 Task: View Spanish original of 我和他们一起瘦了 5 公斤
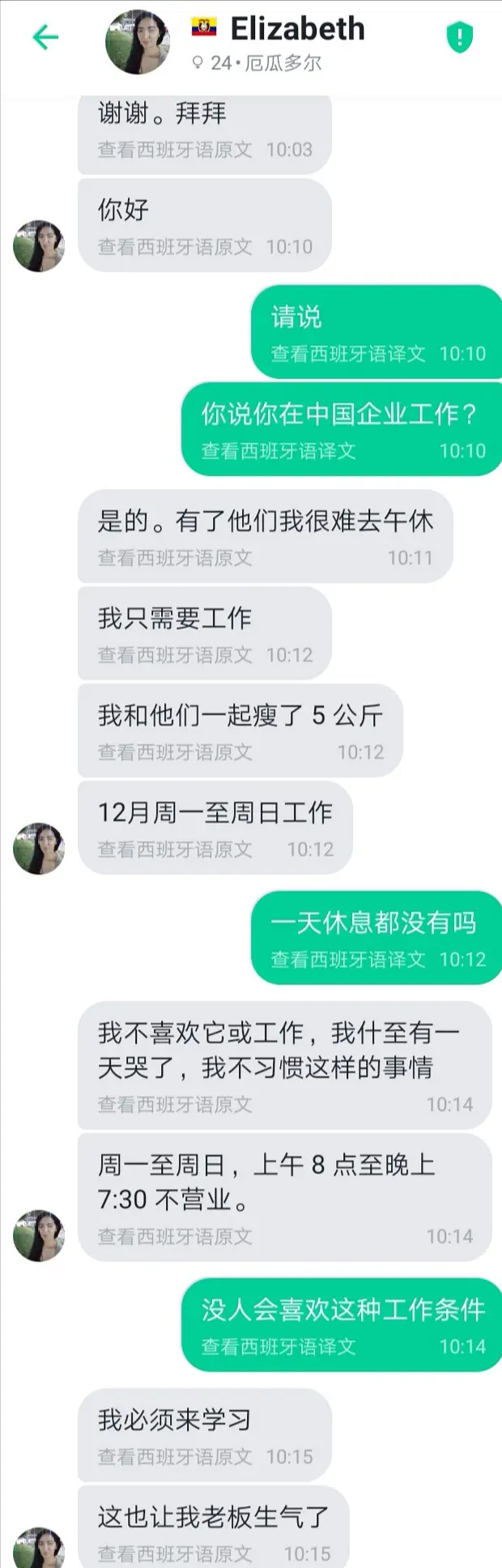(175, 752)
